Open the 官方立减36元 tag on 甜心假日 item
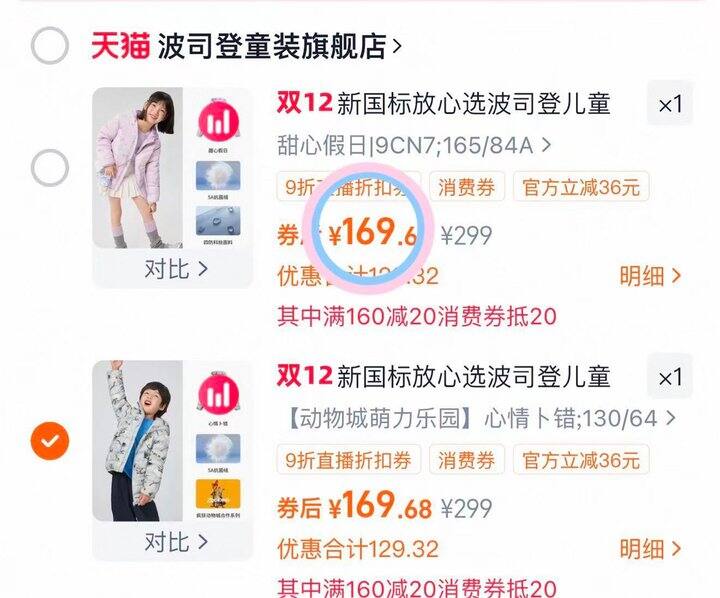The image size is (720, 598). point(581,187)
